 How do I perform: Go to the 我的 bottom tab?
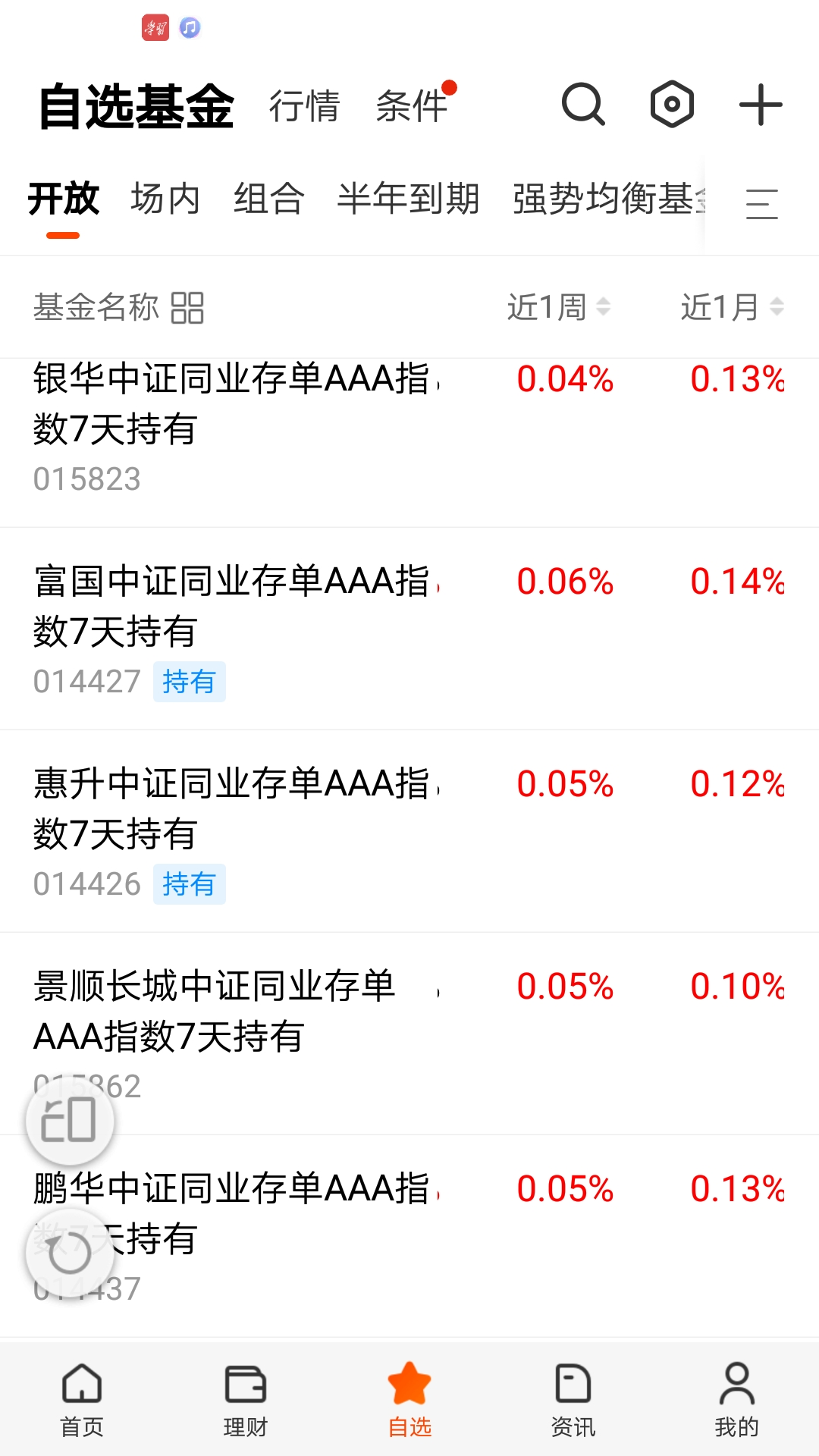point(736,1400)
